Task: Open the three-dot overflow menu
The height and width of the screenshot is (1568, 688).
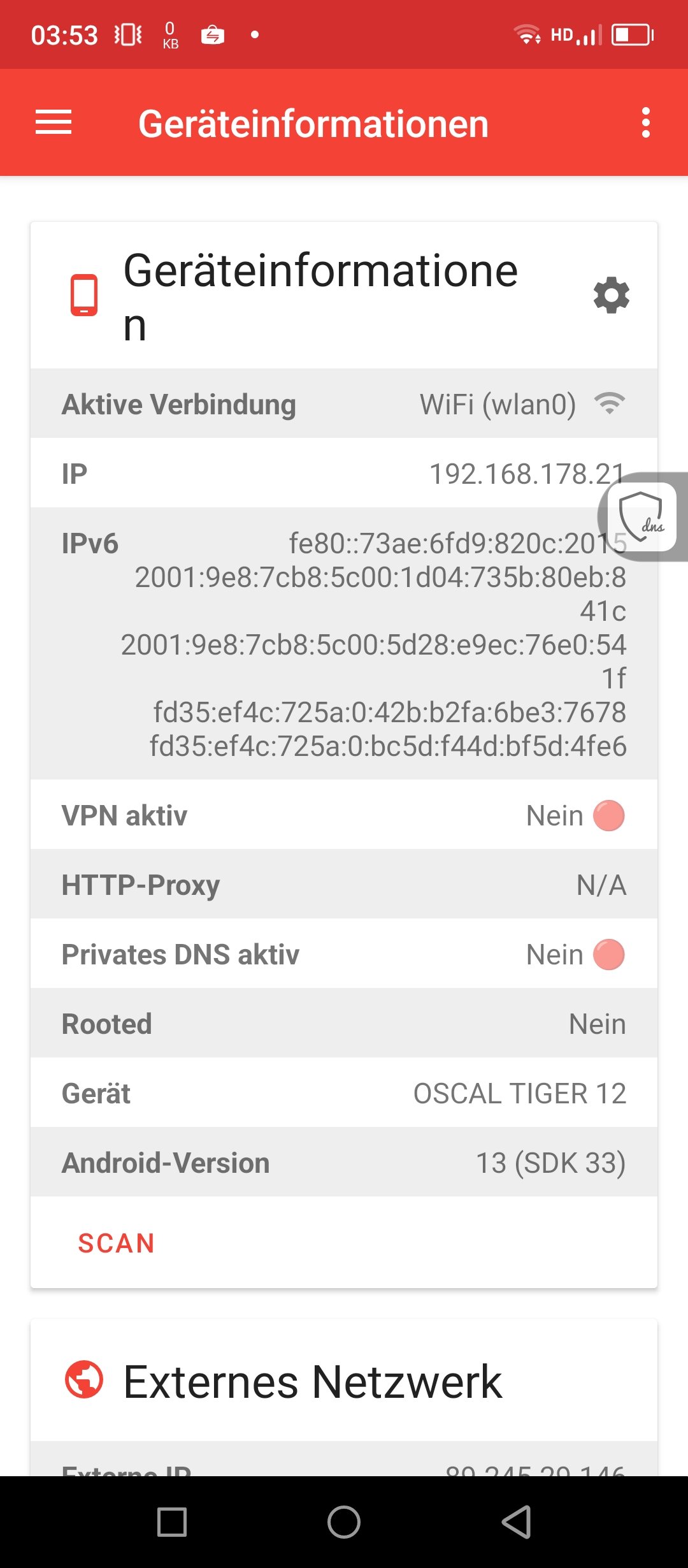Action: (646, 122)
